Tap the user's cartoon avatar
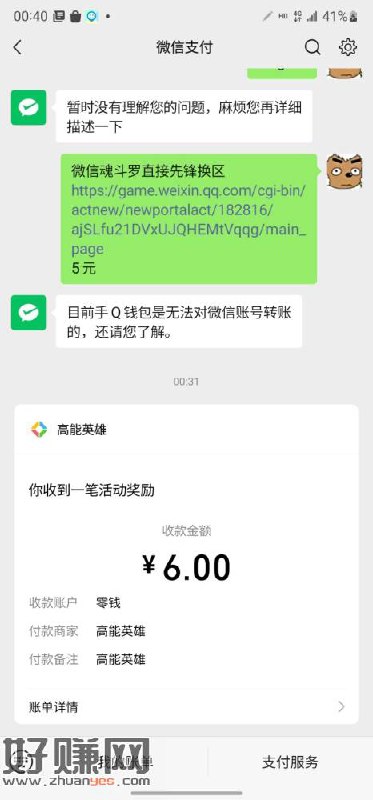Viewport: 373px width, 800px height. point(344,172)
